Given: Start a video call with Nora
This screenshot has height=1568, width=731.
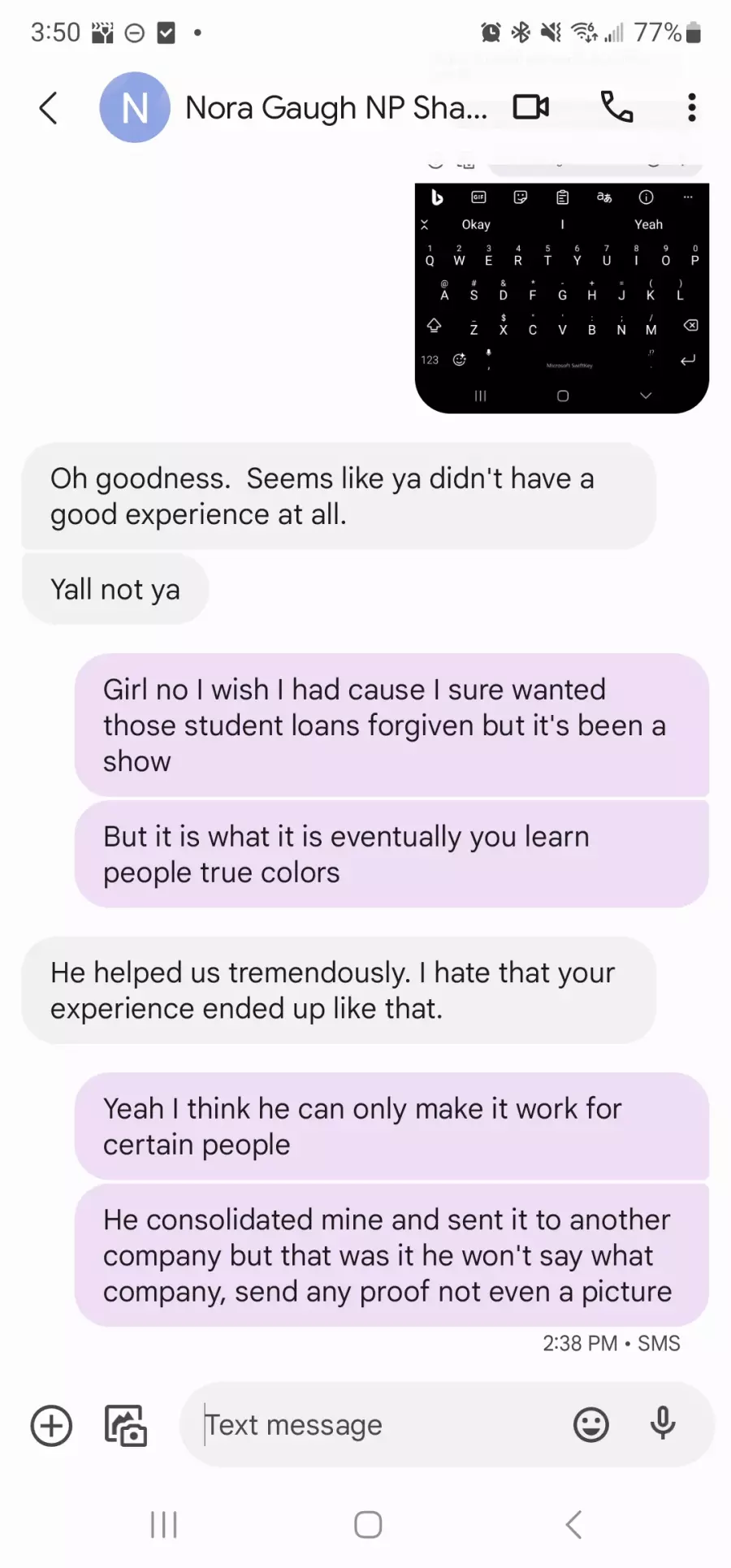Looking at the screenshot, I should coord(531,107).
